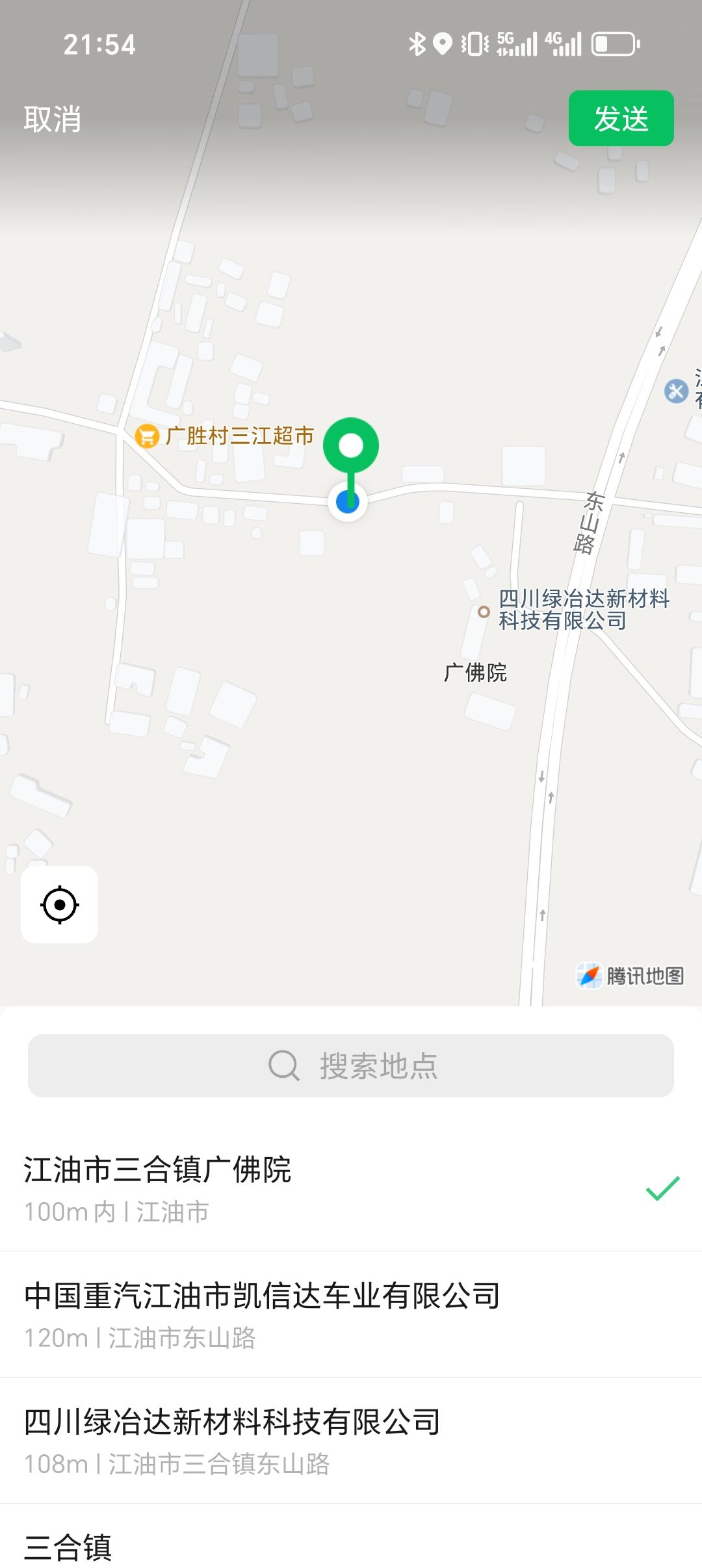This screenshot has height=1568, width=702.
Task: Open the 搜索地点 search box
Action: [351, 1066]
